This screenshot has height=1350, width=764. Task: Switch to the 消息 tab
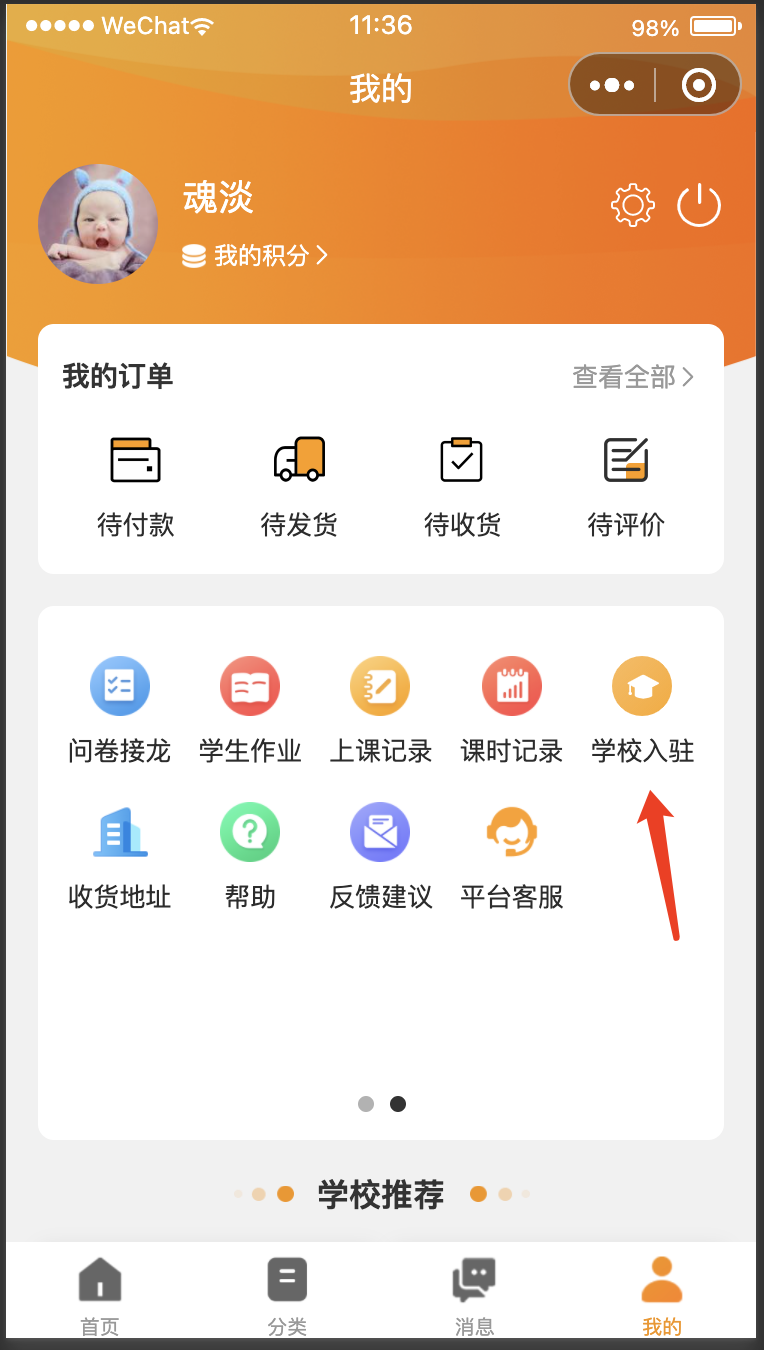474,1295
